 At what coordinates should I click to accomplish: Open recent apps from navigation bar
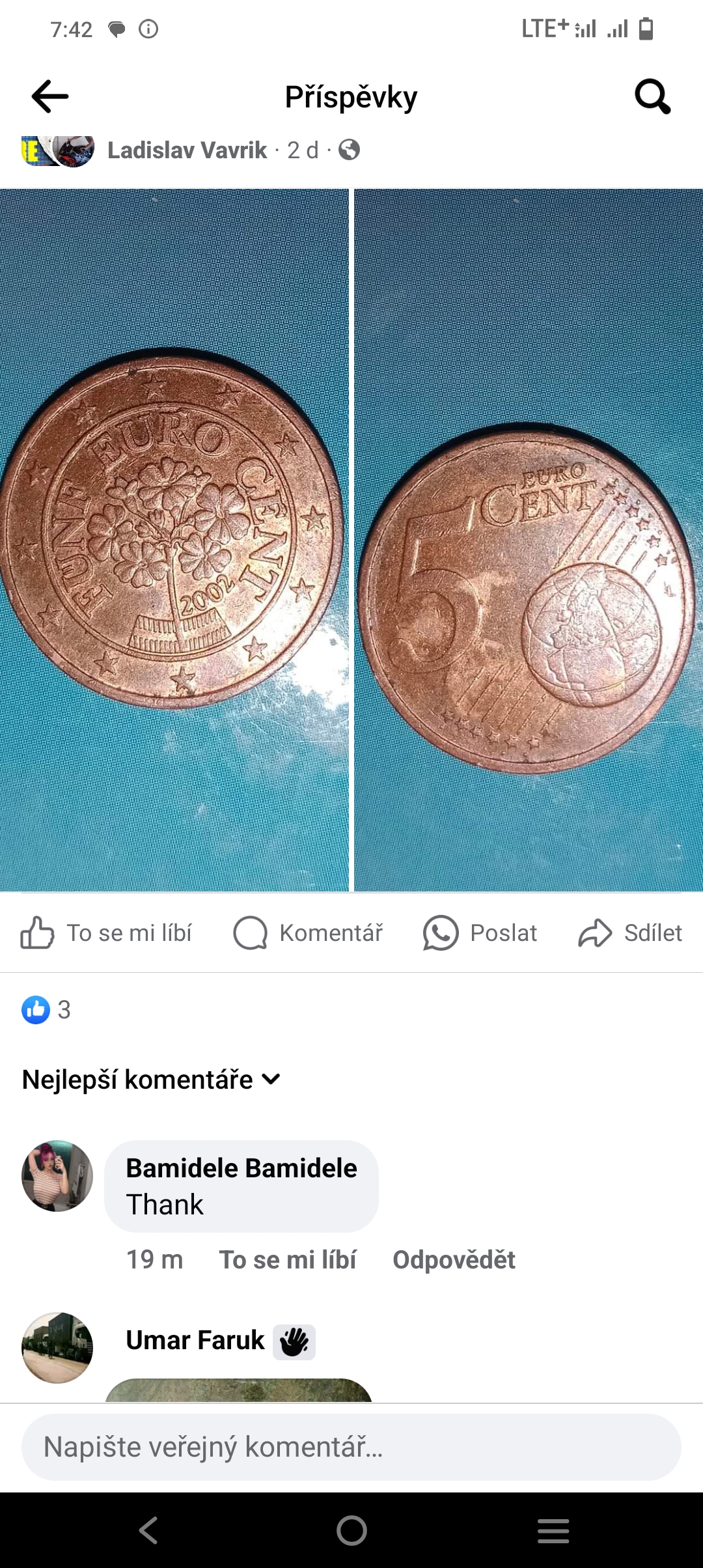(x=553, y=1530)
